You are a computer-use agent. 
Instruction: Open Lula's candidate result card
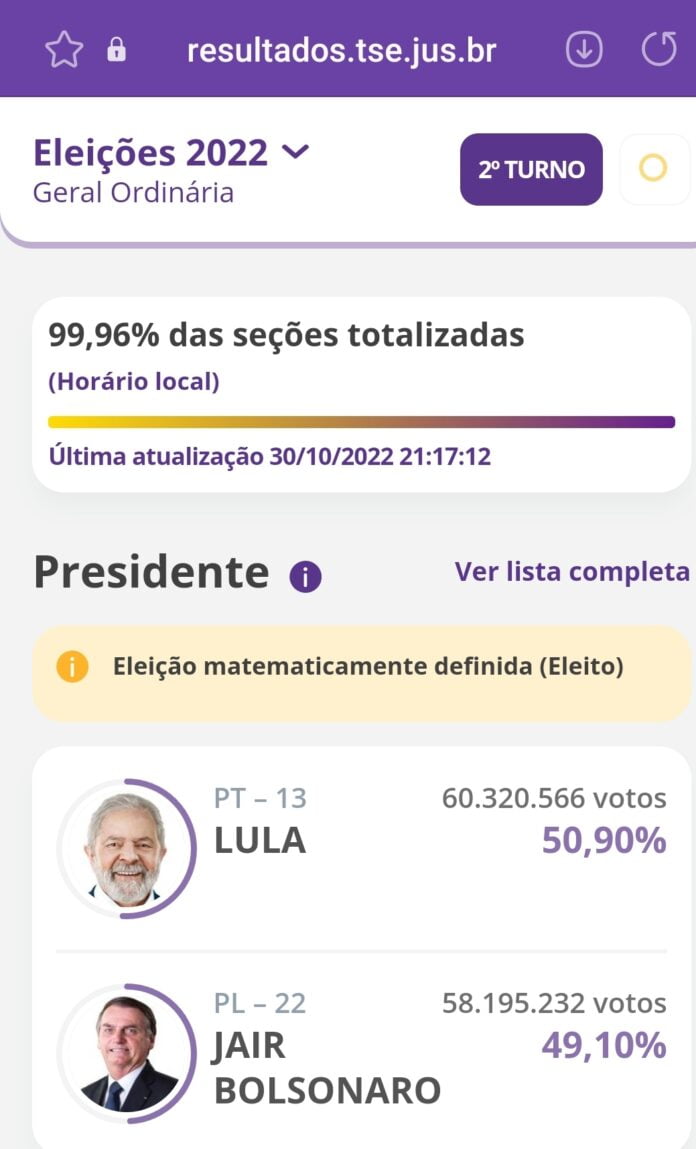click(x=361, y=849)
